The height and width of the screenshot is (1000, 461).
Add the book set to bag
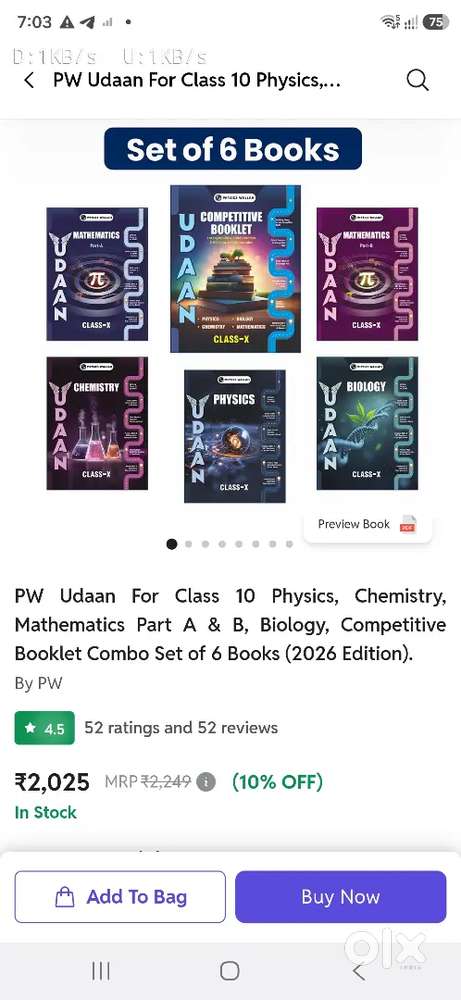coord(120,897)
